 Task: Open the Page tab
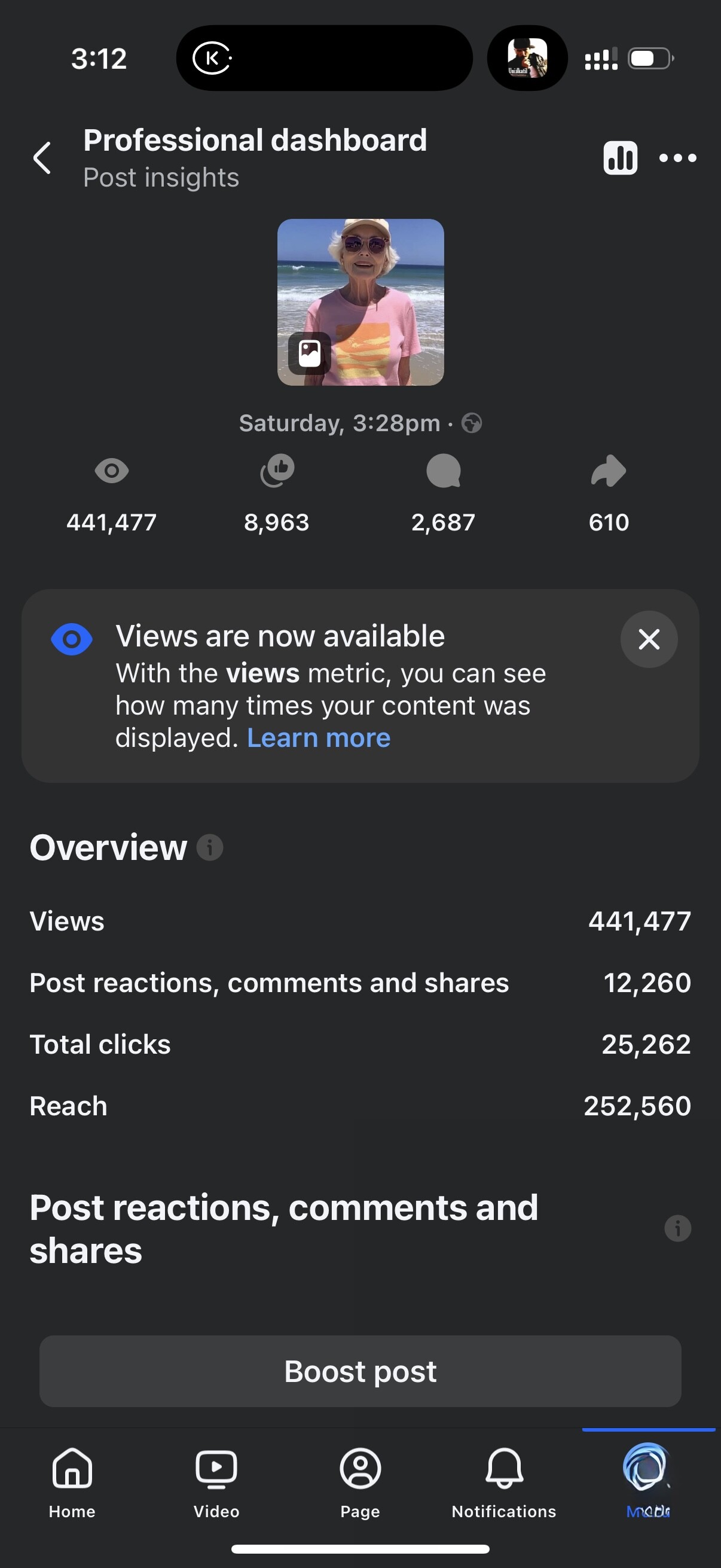(360, 1483)
